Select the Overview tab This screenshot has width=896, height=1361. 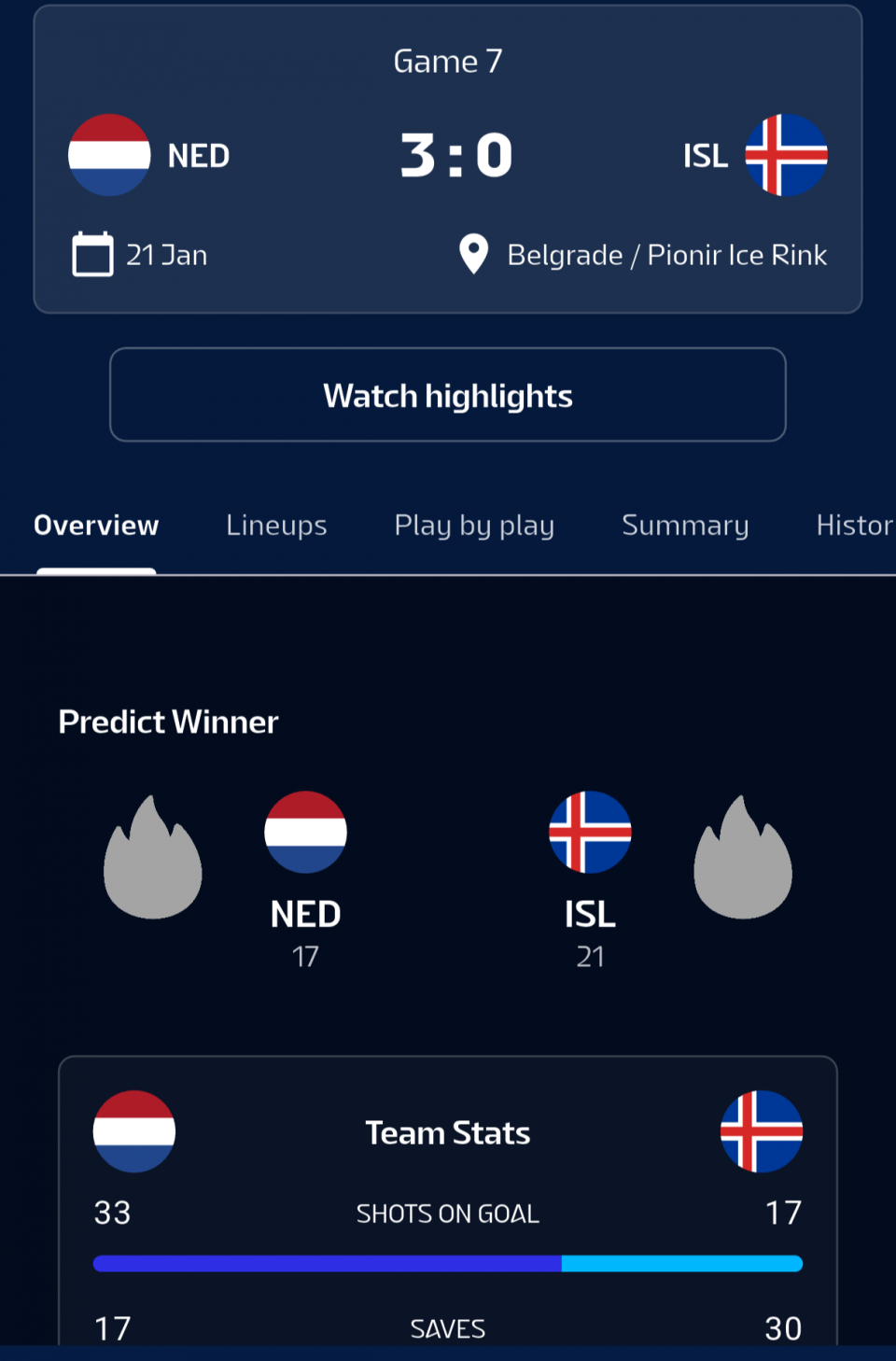click(96, 526)
